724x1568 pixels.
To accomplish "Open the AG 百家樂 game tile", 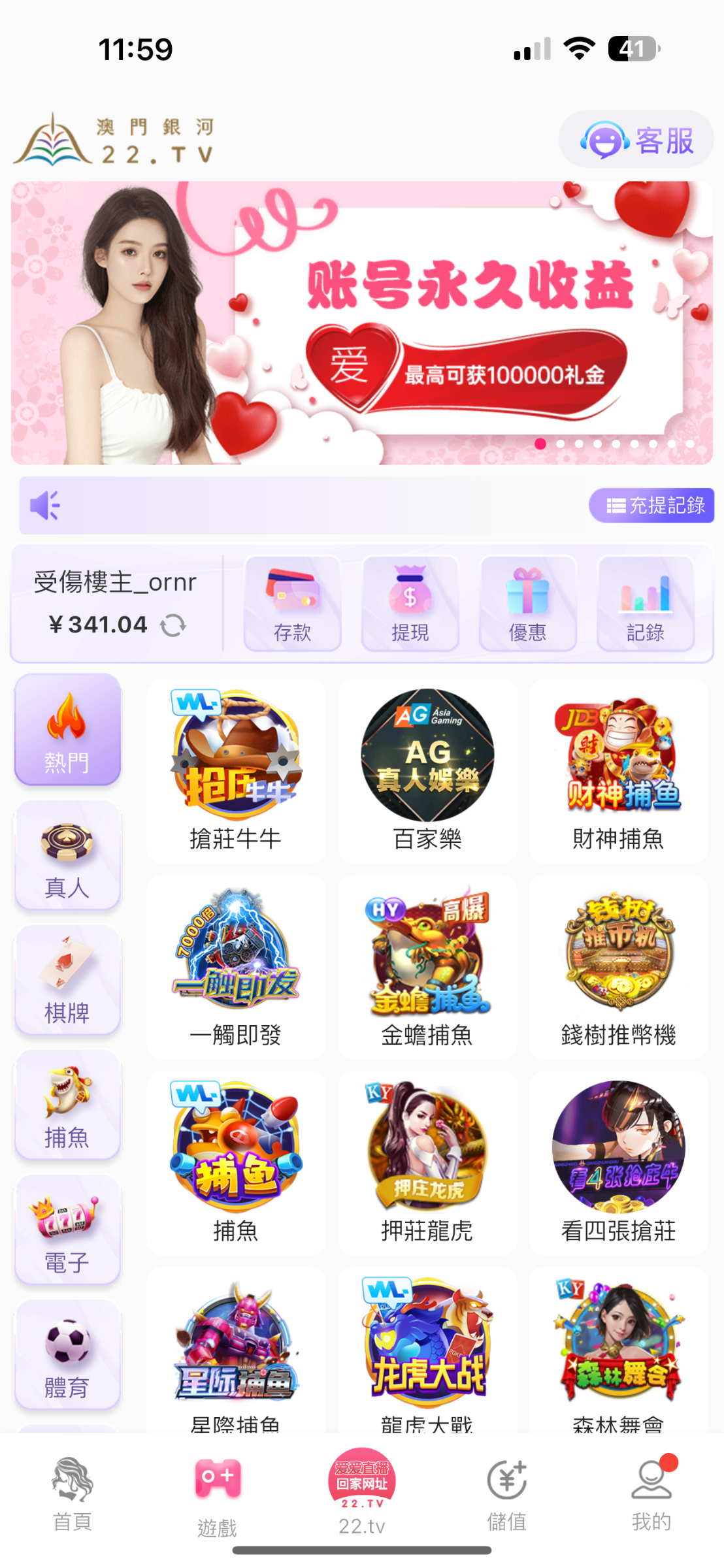I will click(427, 770).
